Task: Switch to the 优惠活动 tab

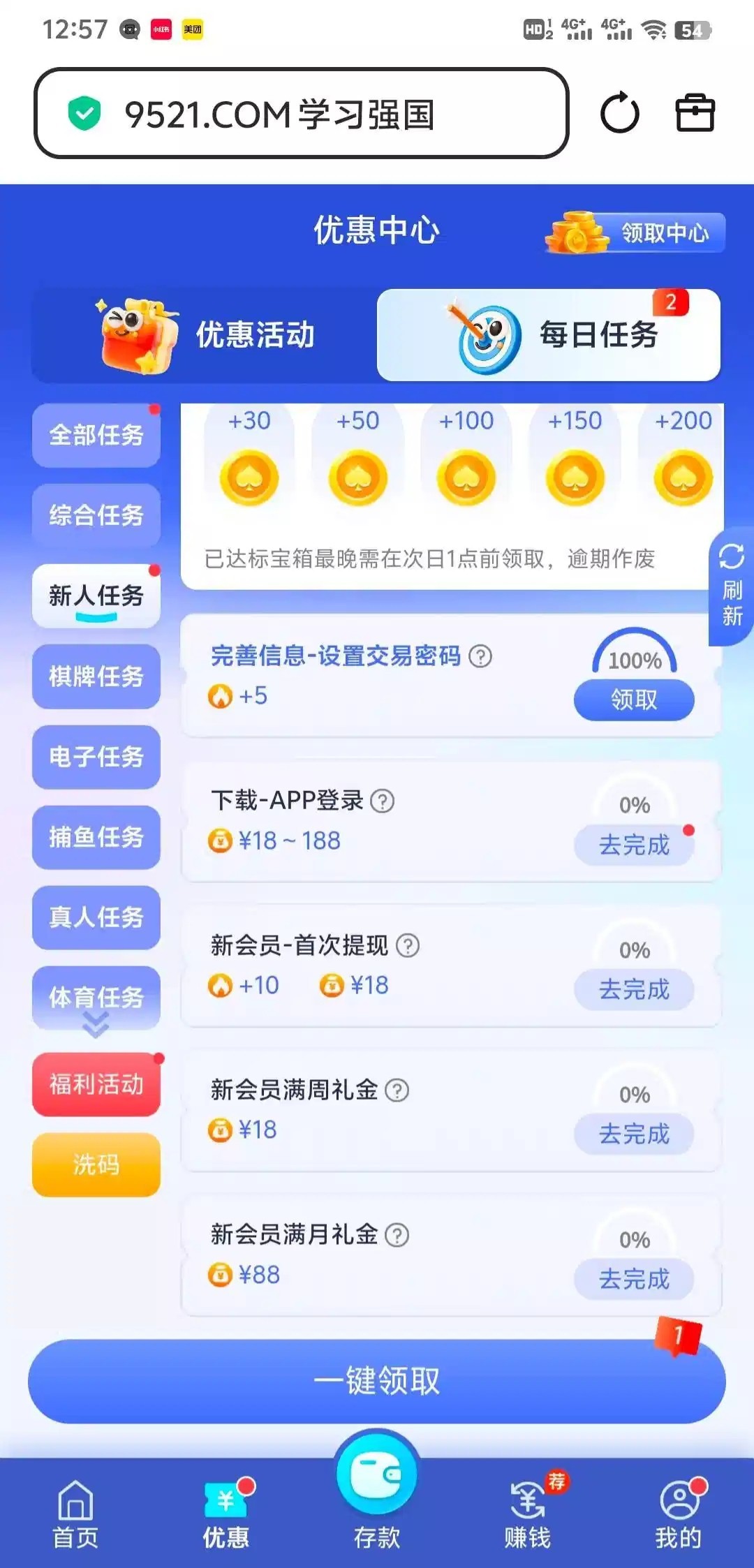Action: click(205, 335)
